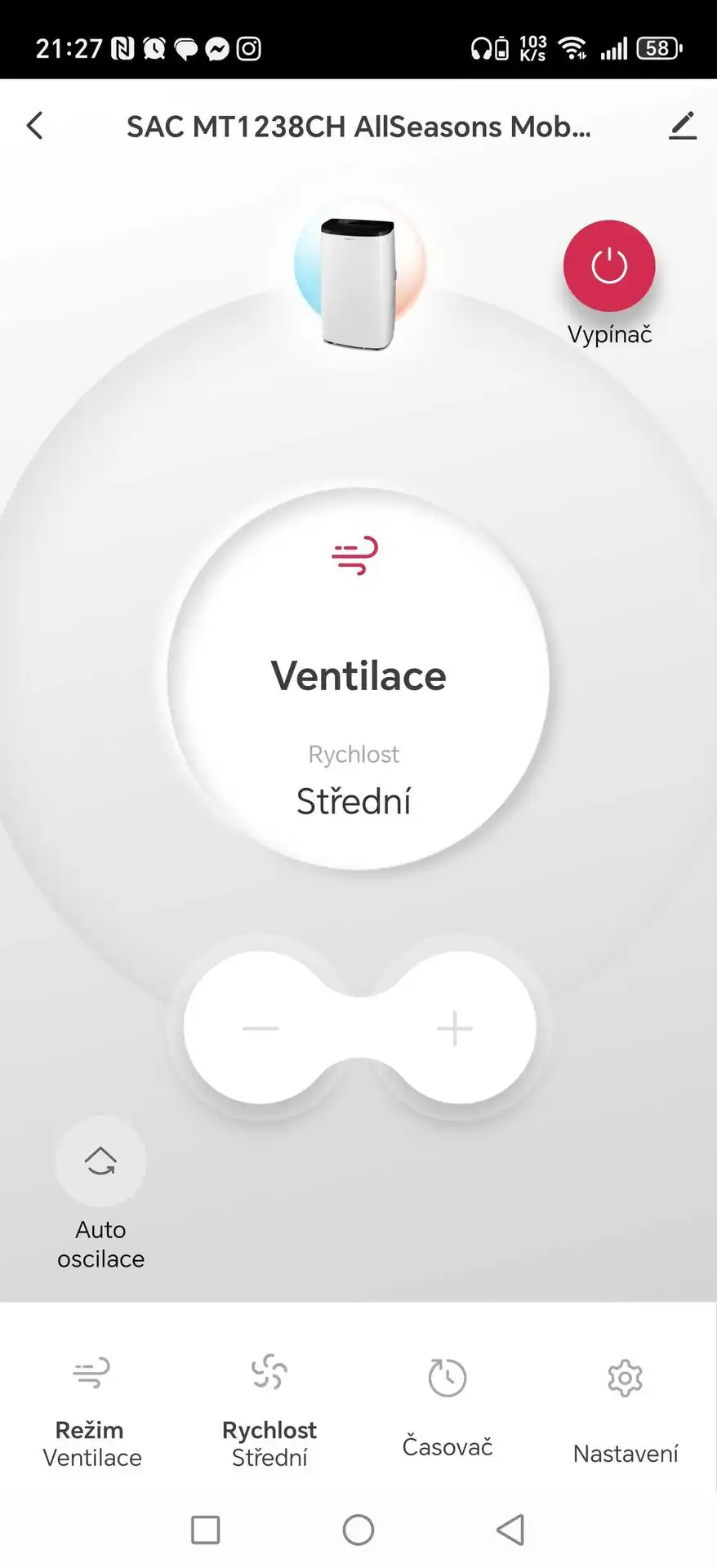Tap the plus stepper button
The height and width of the screenshot is (1568, 717).
click(x=455, y=1028)
